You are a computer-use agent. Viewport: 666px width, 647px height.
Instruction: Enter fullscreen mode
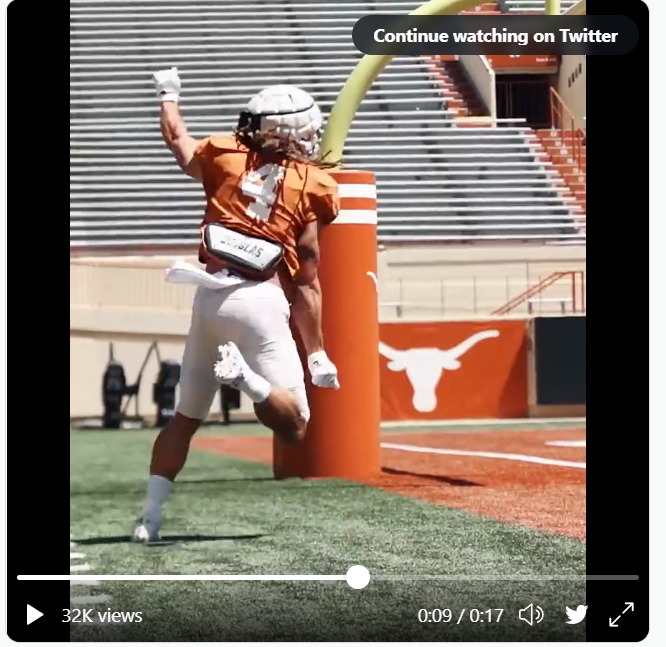[621, 614]
